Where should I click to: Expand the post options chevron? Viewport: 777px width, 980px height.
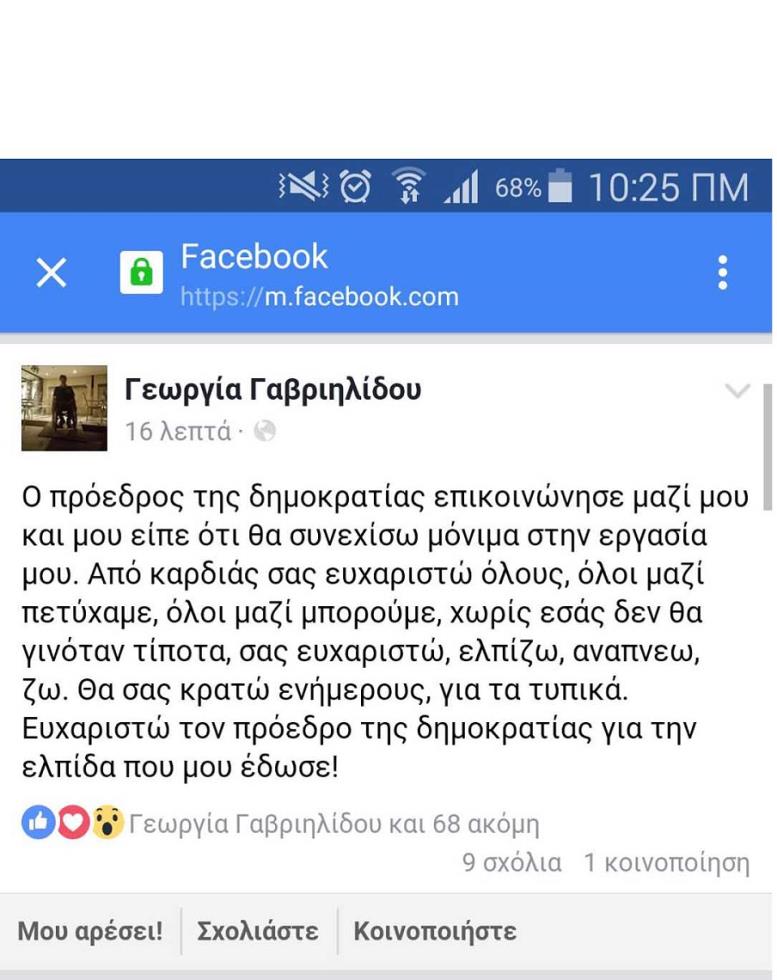click(737, 391)
